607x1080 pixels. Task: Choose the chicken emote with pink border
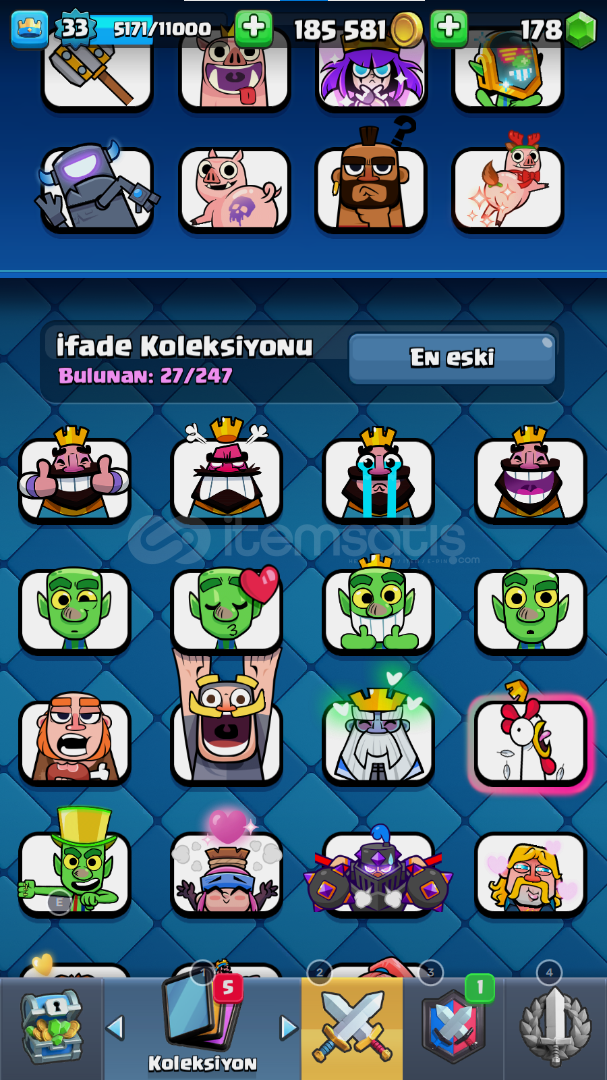click(x=531, y=740)
